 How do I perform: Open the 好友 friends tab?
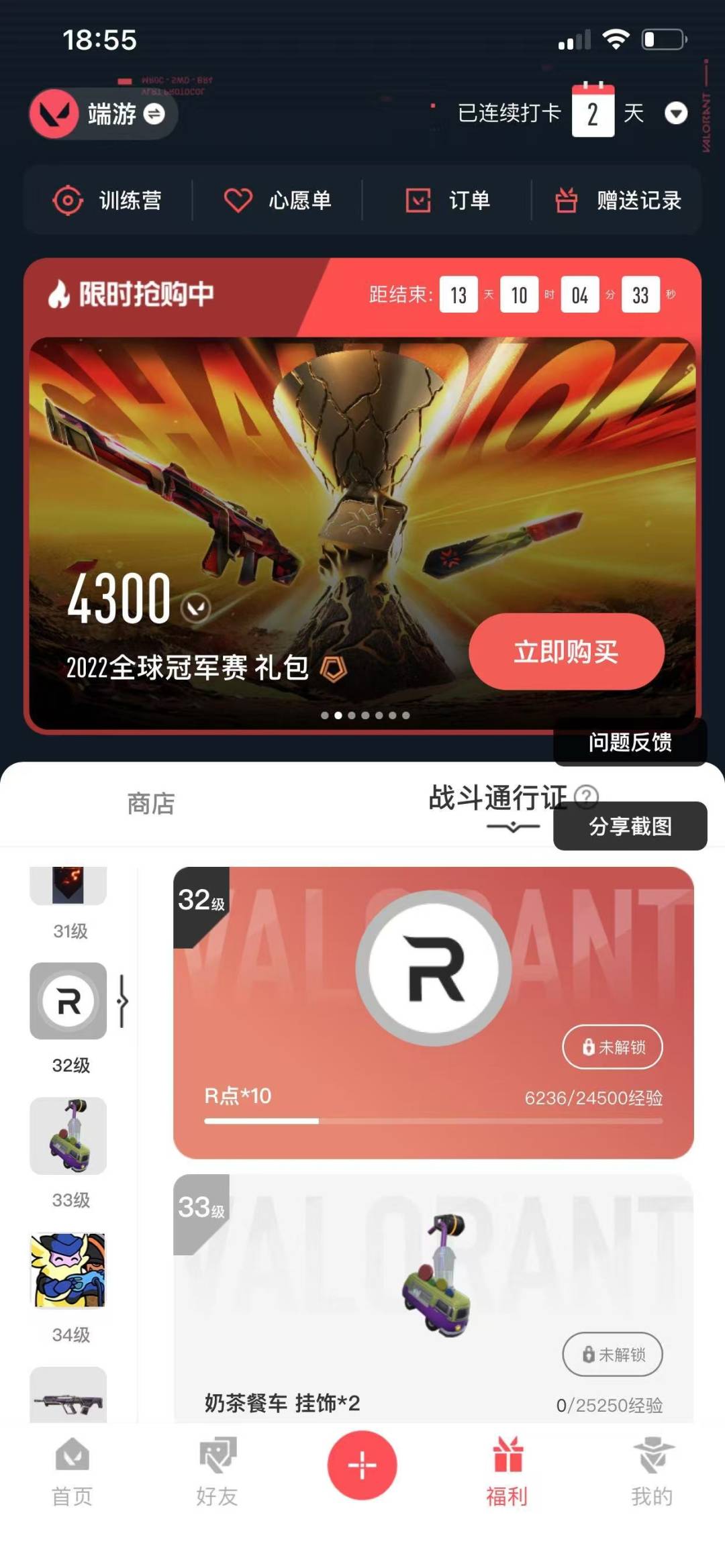click(217, 1472)
